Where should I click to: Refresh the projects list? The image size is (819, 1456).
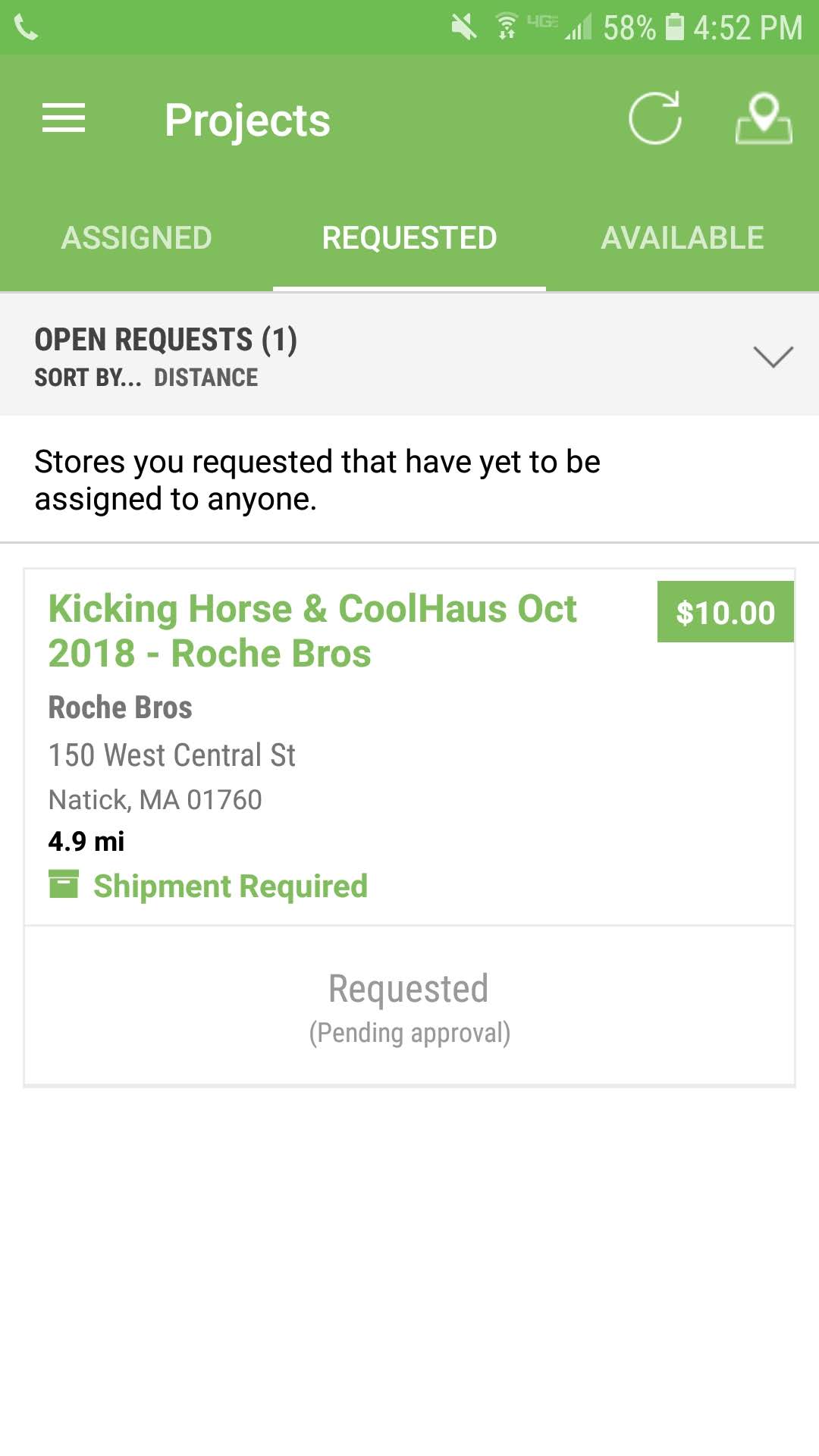point(655,118)
